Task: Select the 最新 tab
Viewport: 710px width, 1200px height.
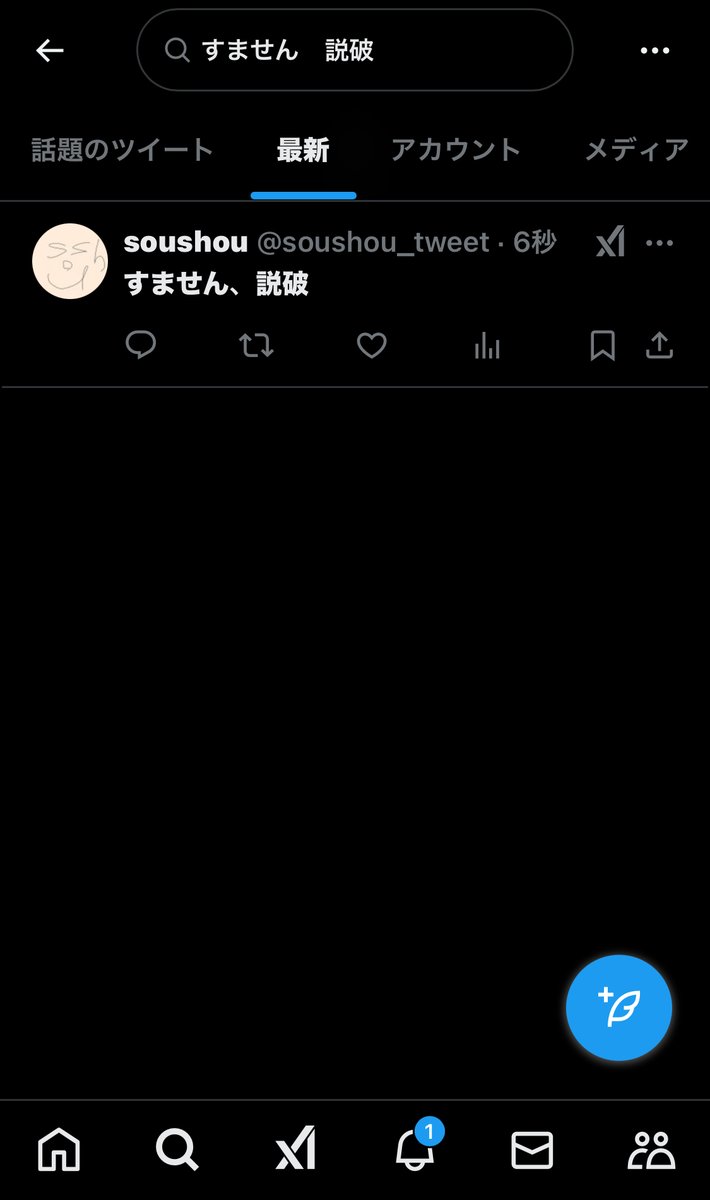Action: point(303,150)
